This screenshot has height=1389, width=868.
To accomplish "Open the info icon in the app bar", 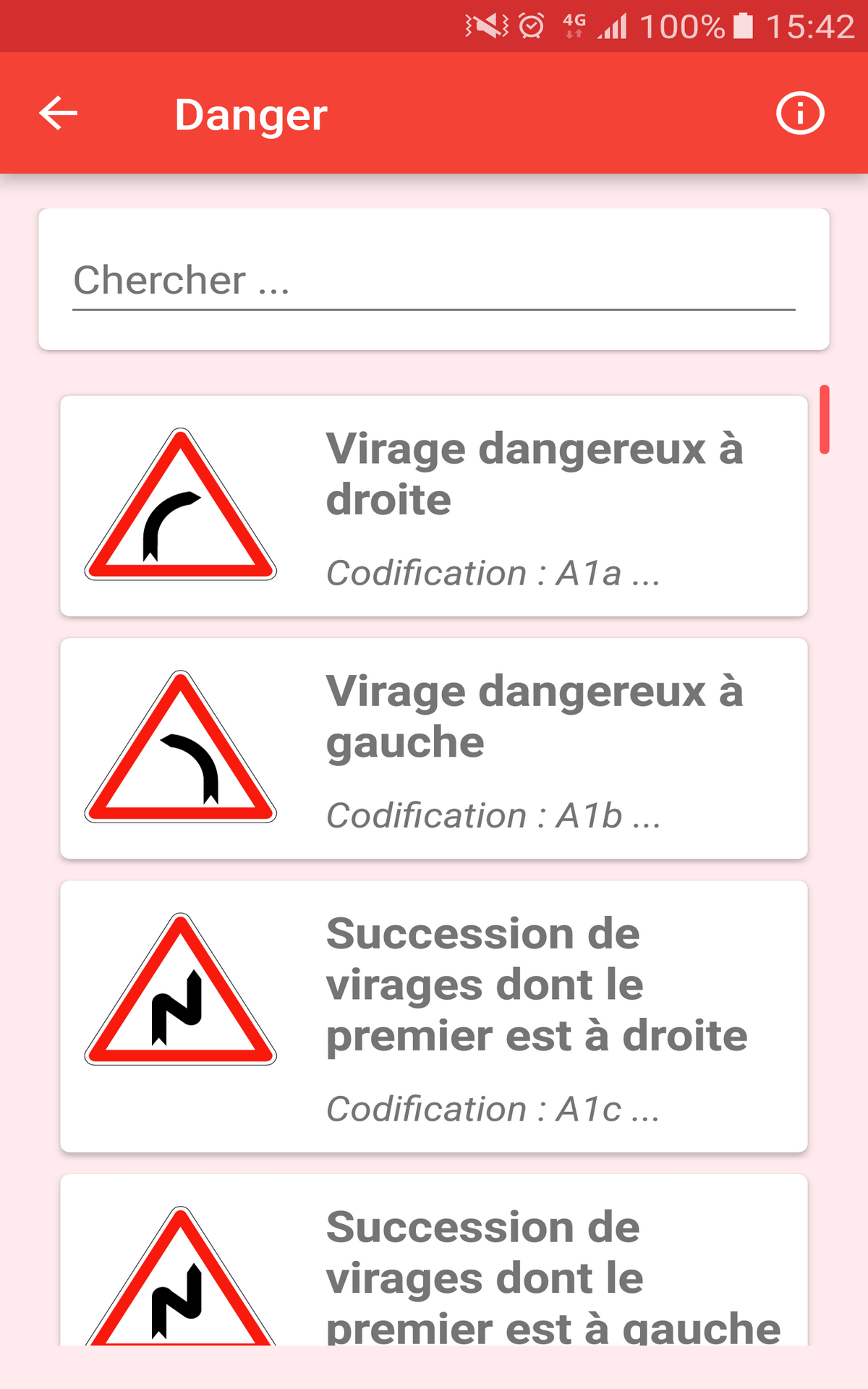I will click(800, 114).
